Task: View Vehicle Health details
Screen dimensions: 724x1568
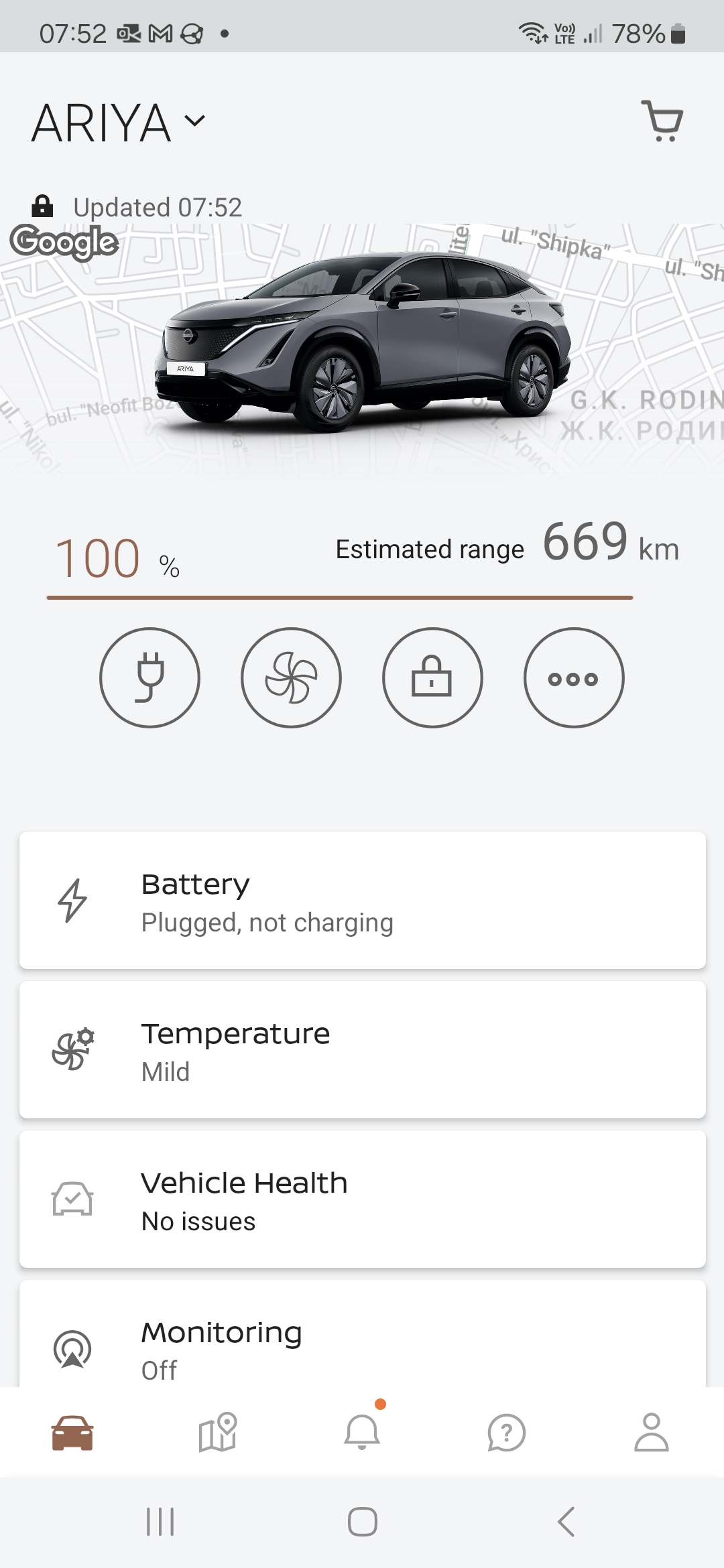Action: point(362,1199)
